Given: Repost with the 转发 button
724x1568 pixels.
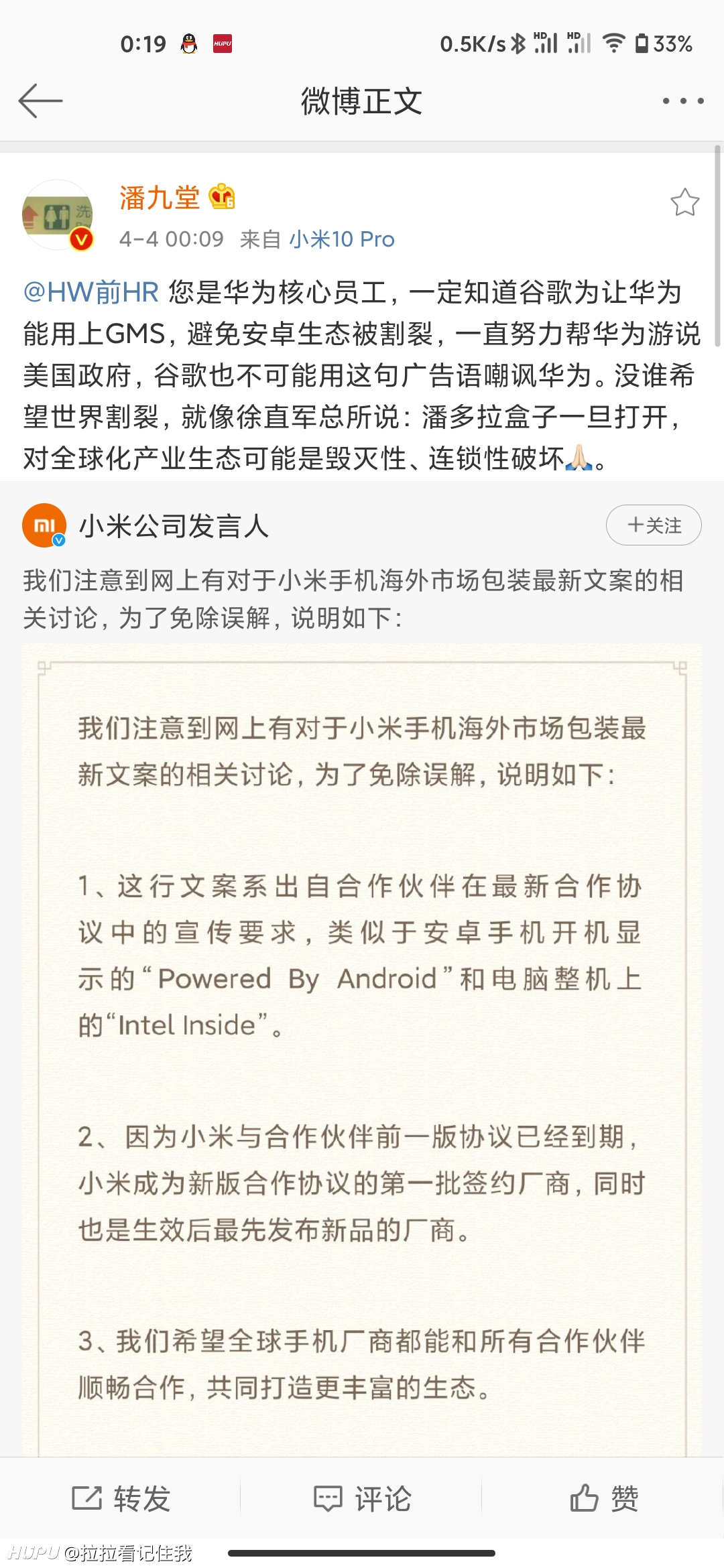Looking at the screenshot, I should [x=121, y=1498].
